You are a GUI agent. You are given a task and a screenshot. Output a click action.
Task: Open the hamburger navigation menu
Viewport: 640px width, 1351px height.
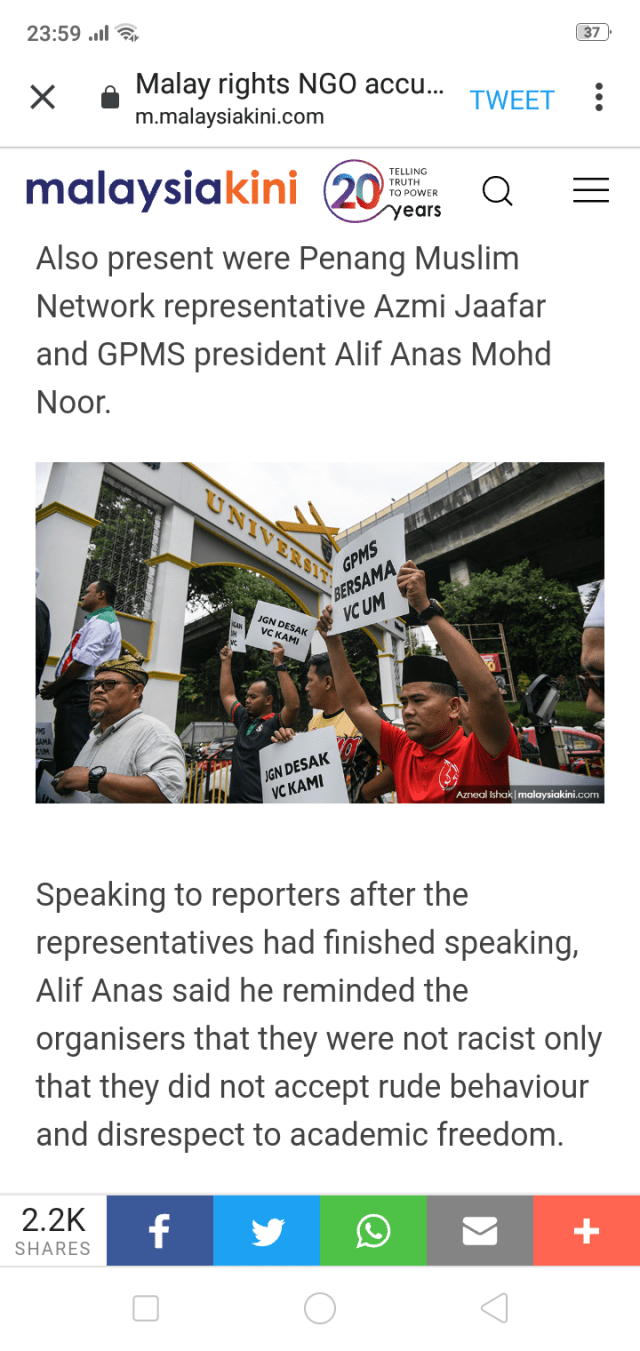590,190
